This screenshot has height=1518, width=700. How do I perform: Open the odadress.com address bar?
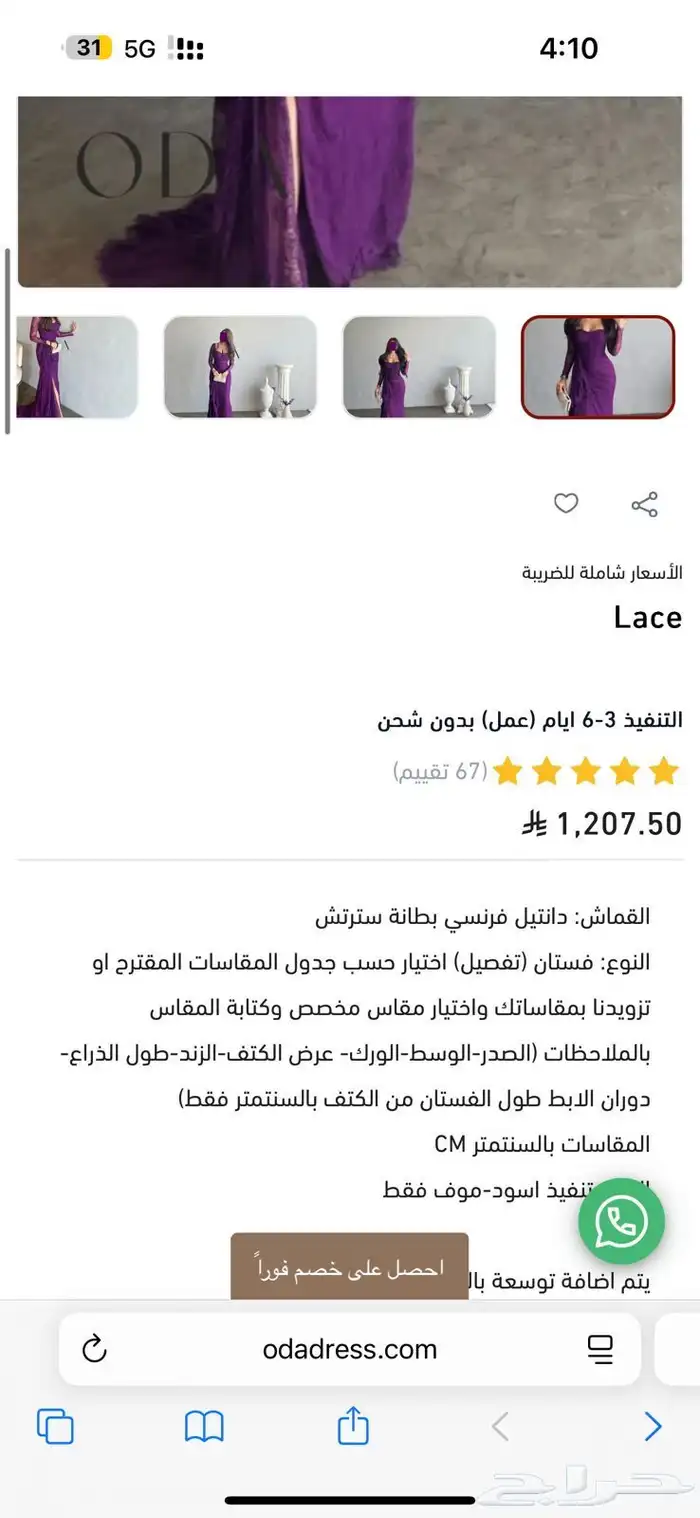pyautogui.click(x=349, y=1349)
